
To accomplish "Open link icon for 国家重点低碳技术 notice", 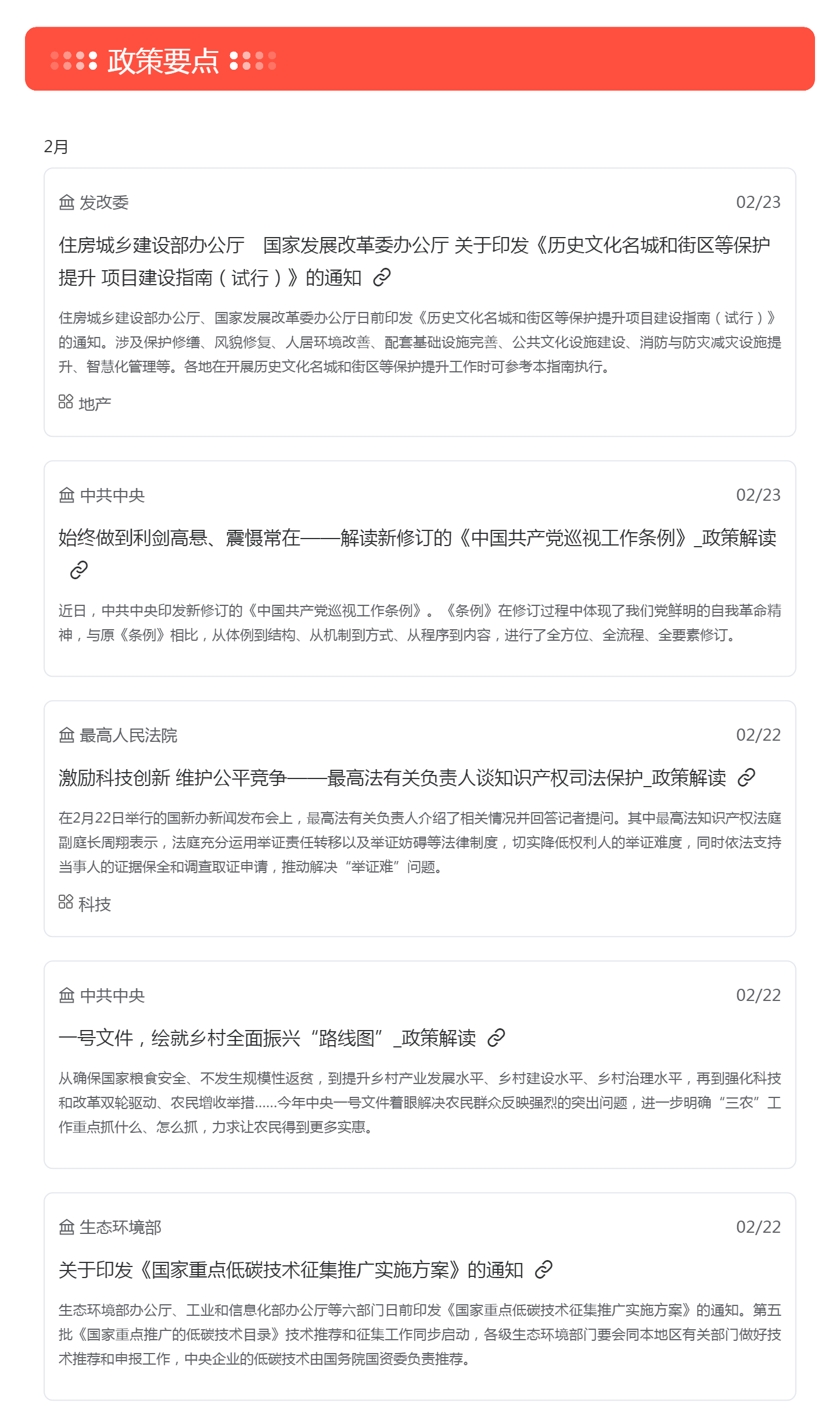I will pyautogui.click(x=543, y=1270).
